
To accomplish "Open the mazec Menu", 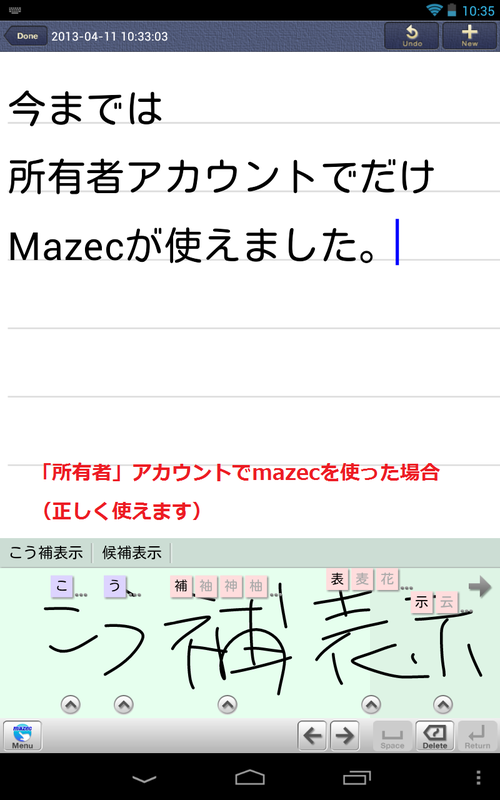I will pos(22,735).
